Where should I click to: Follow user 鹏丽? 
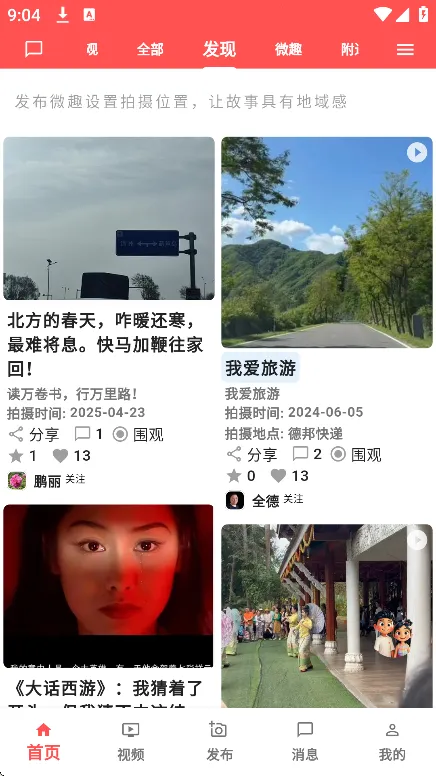click(x=75, y=479)
